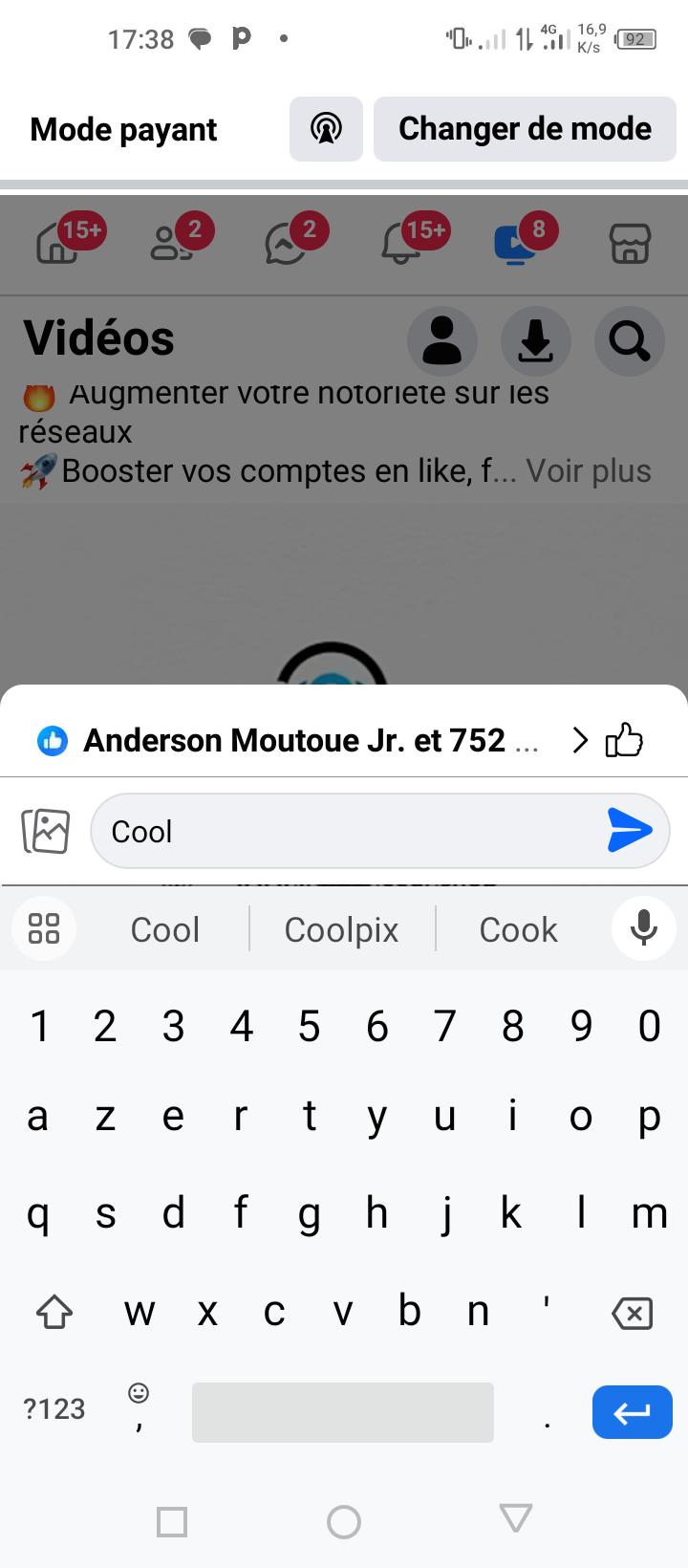This screenshot has height=1568, width=688.
Task: Attach a photo to the comment
Action: (46, 831)
